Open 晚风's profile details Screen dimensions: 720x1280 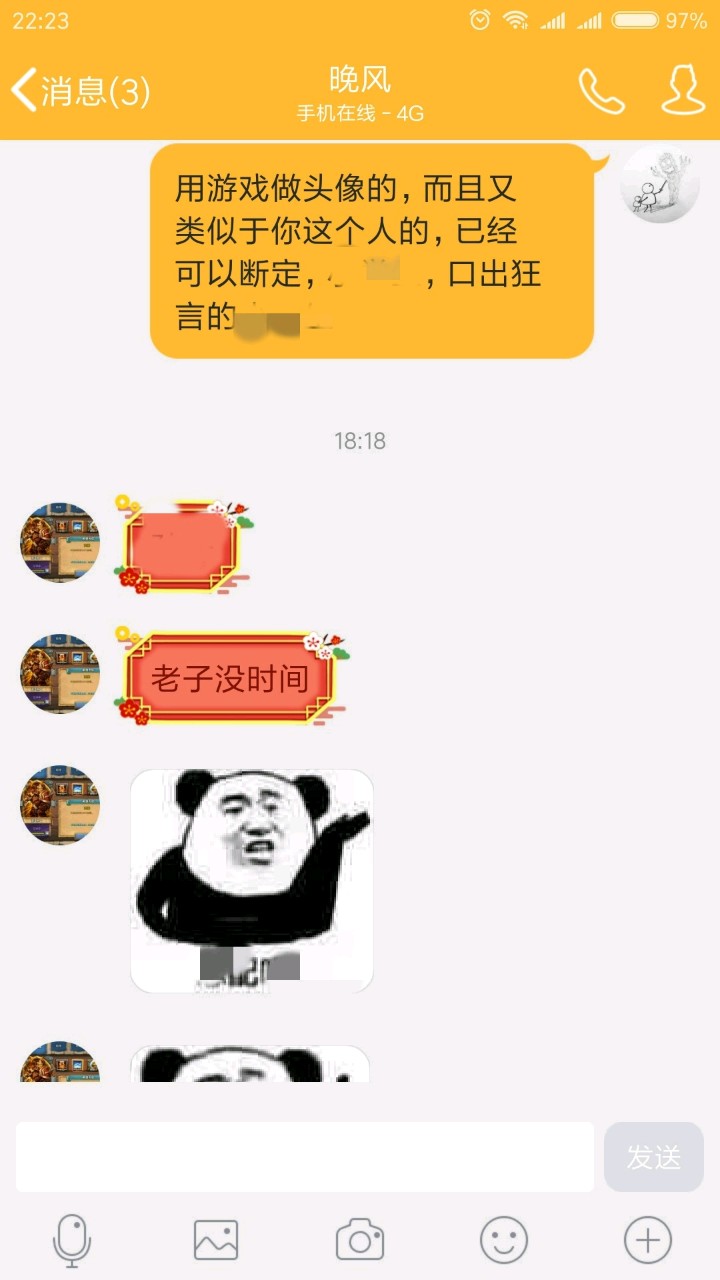pos(684,92)
